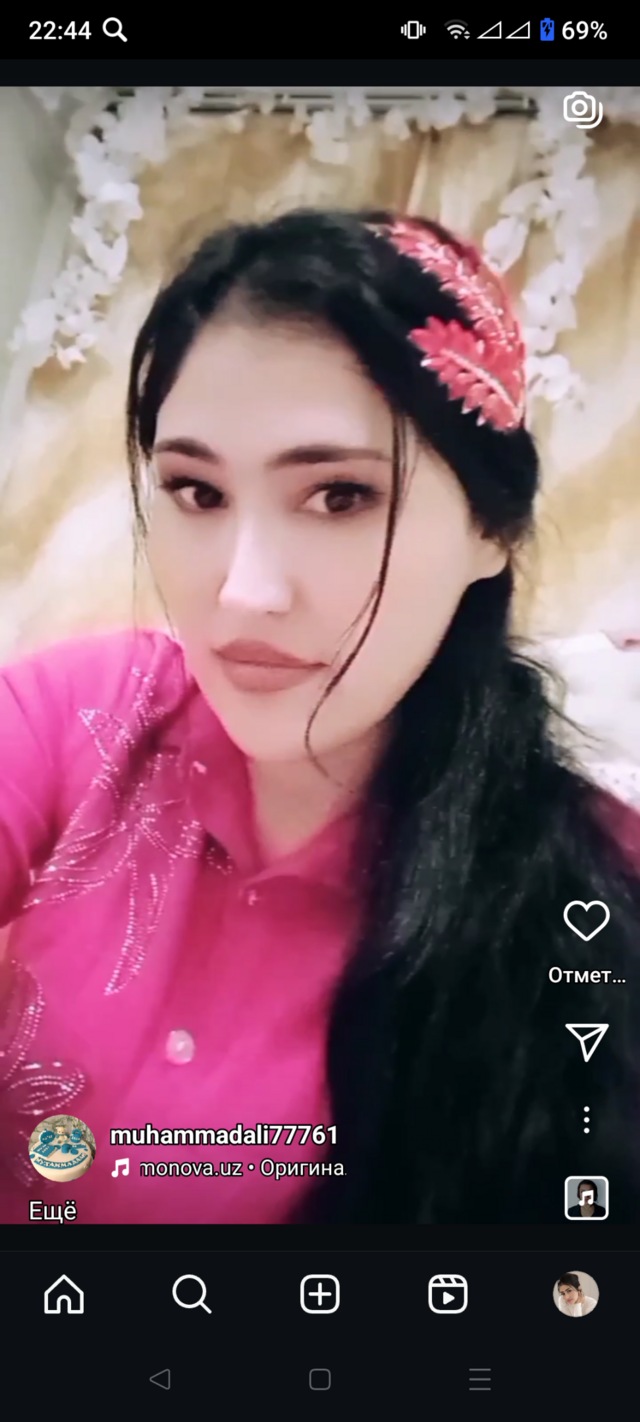Open the system recent apps button
640x1422 pixels.
[x=480, y=1380]
